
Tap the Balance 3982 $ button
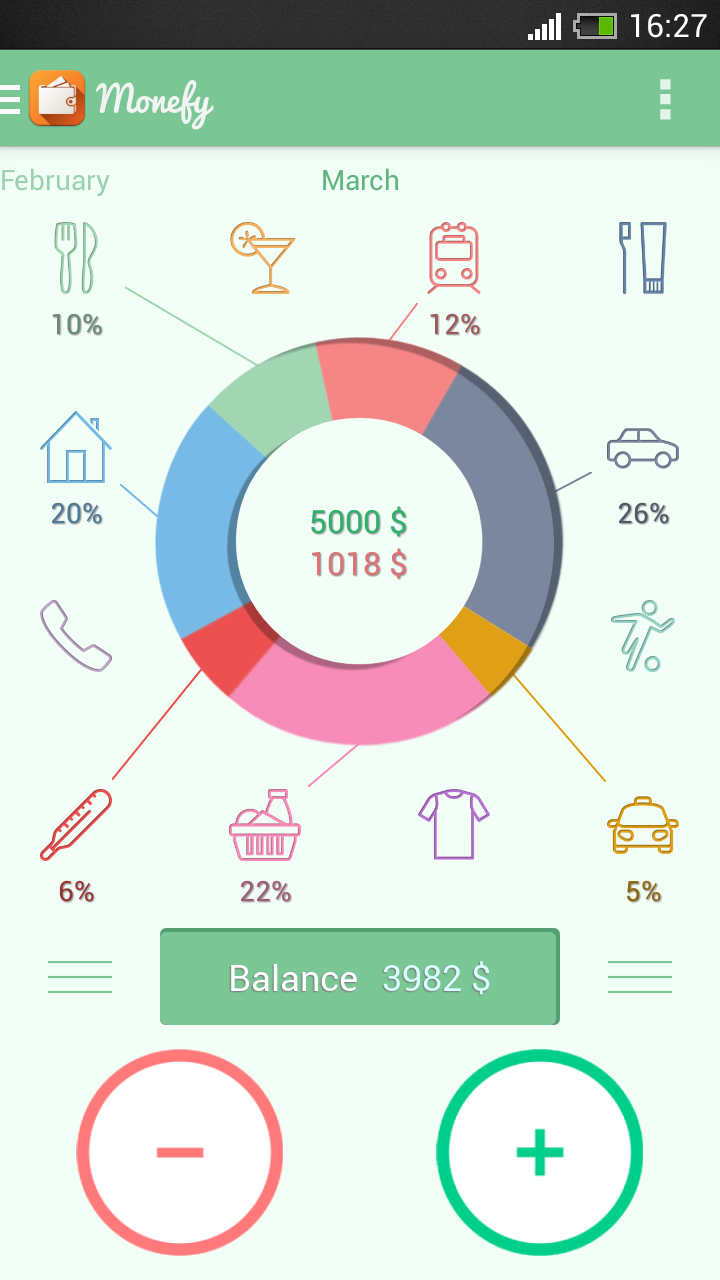(360, 977)
